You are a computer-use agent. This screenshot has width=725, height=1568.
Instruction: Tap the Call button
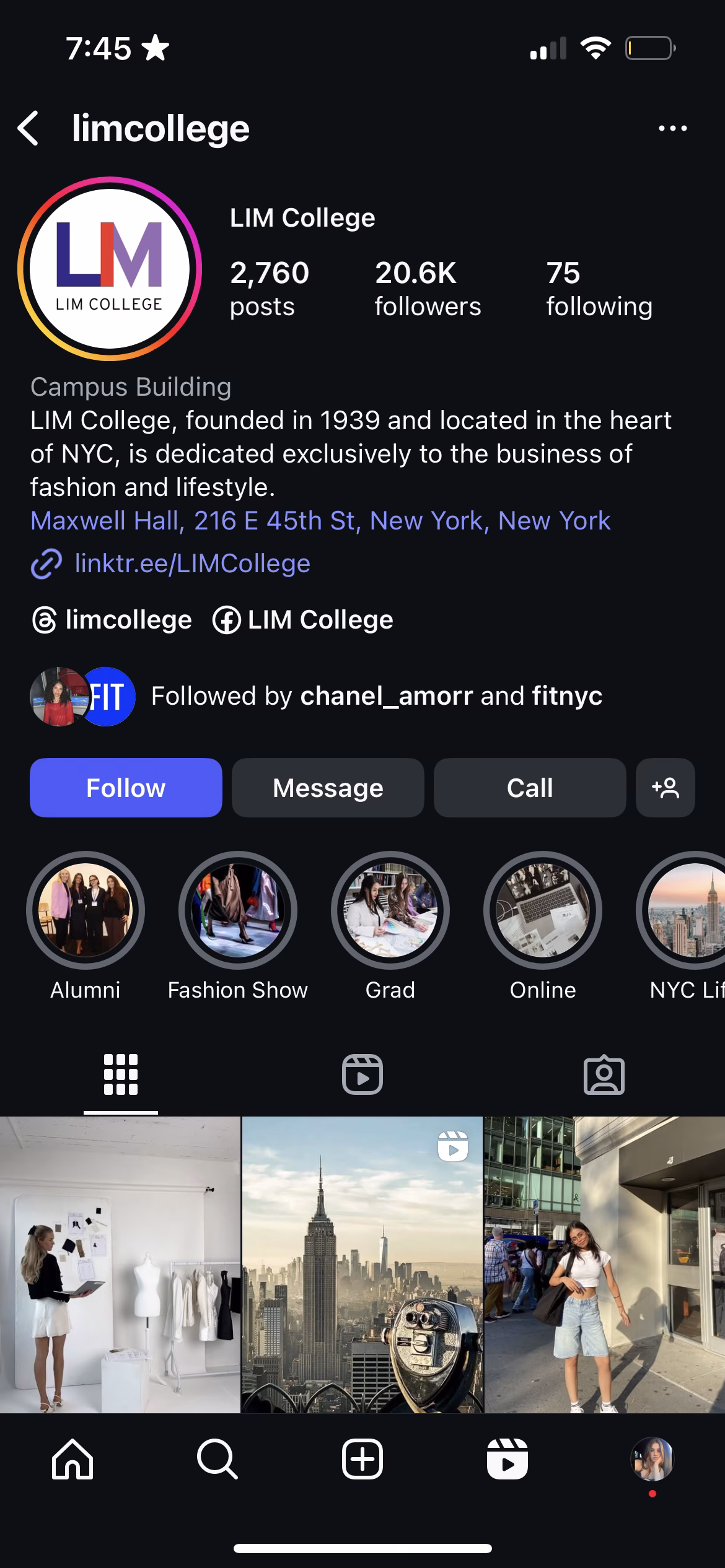click(530, 788)
